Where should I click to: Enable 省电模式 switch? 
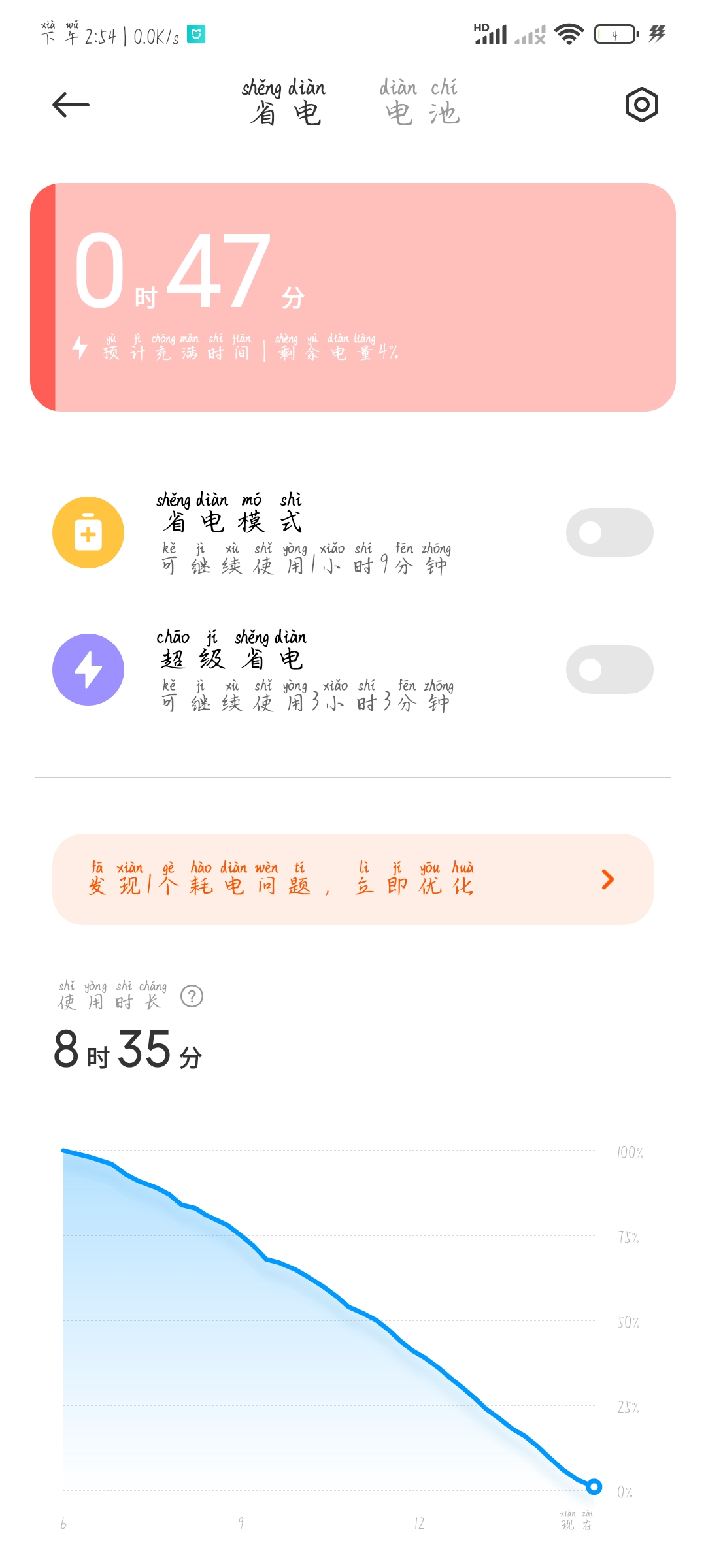(x=609, y=532)
